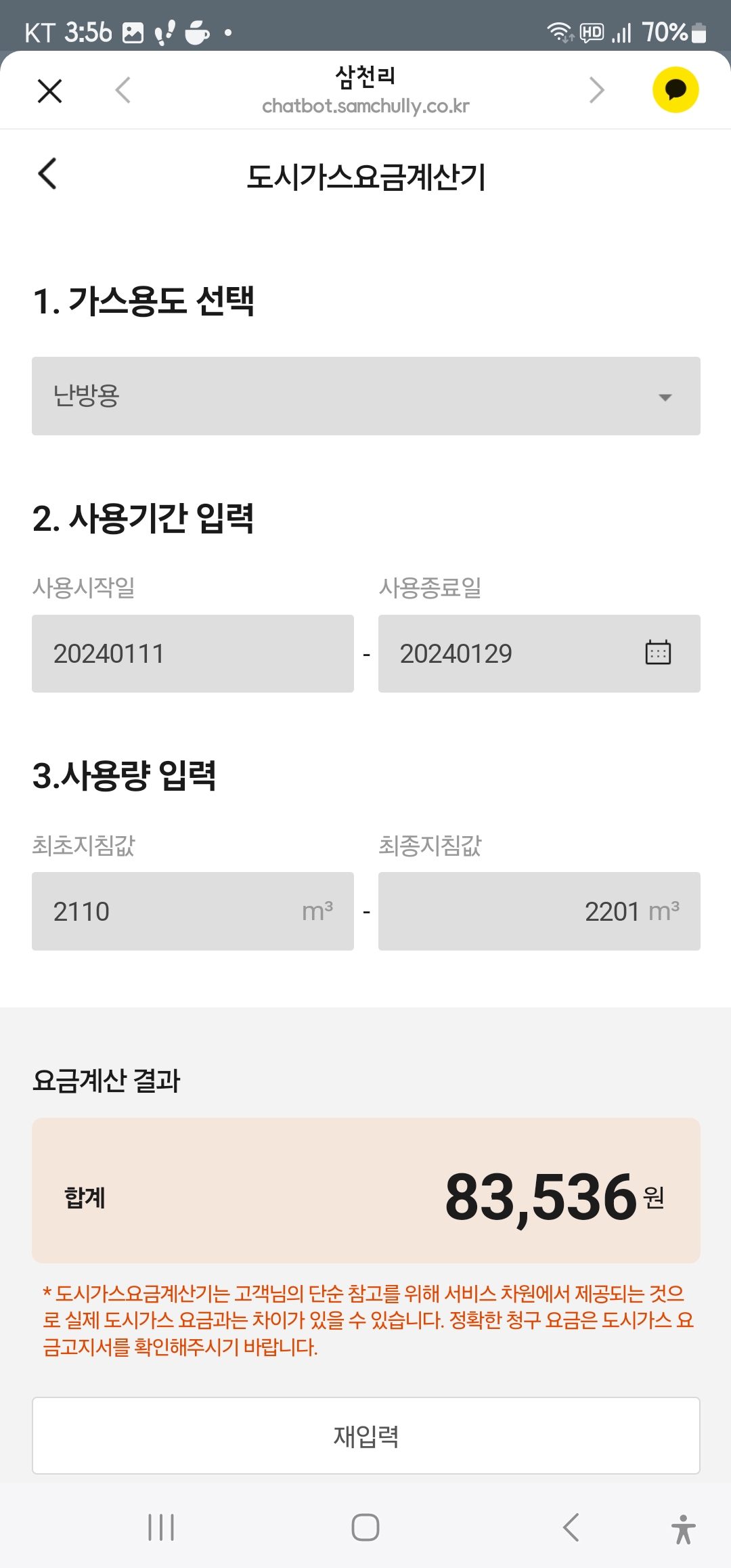Open recent apps from navigation bar
Screen dimensions: 731x1568
[161, 1527]
